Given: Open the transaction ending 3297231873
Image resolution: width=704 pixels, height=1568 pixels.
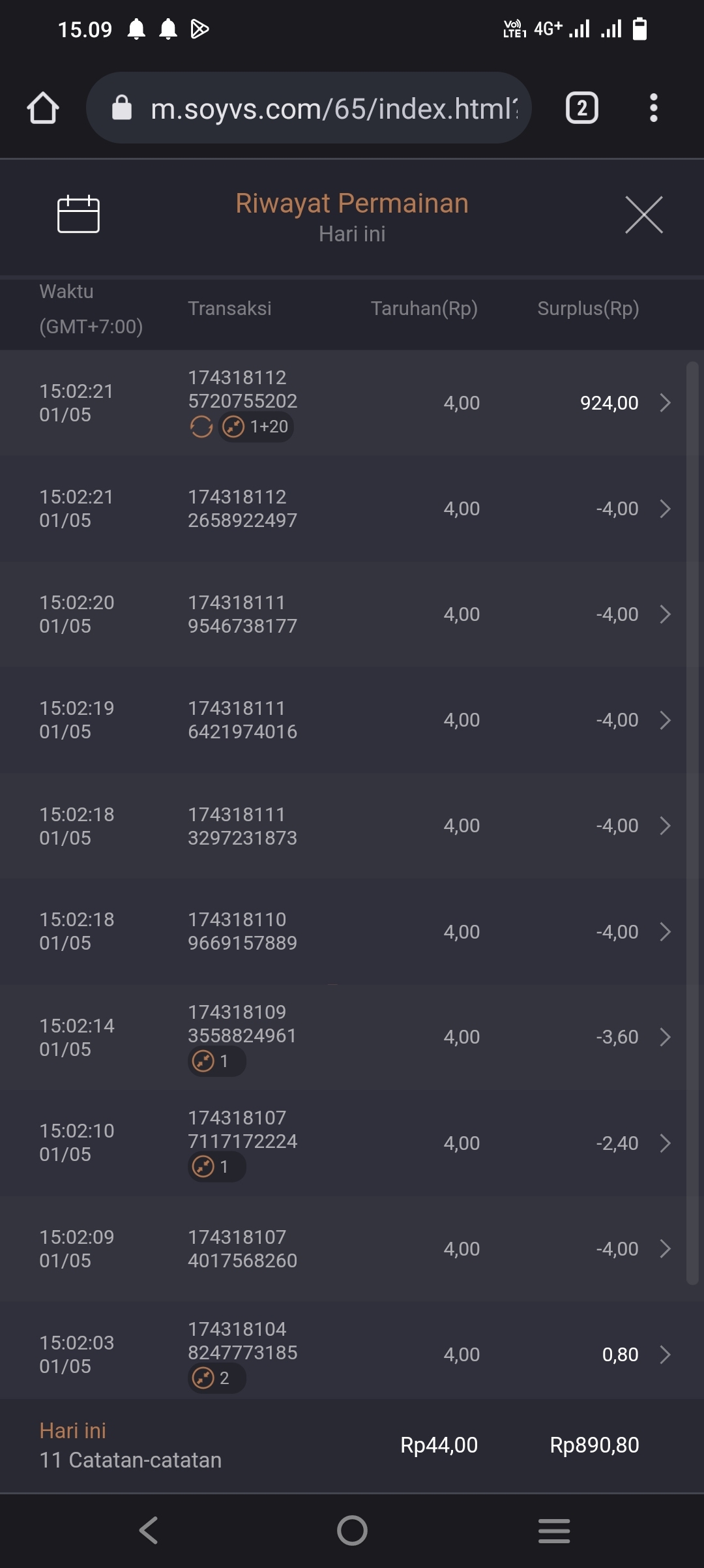Looking at the screenshot, I should (x=664, y=826).
